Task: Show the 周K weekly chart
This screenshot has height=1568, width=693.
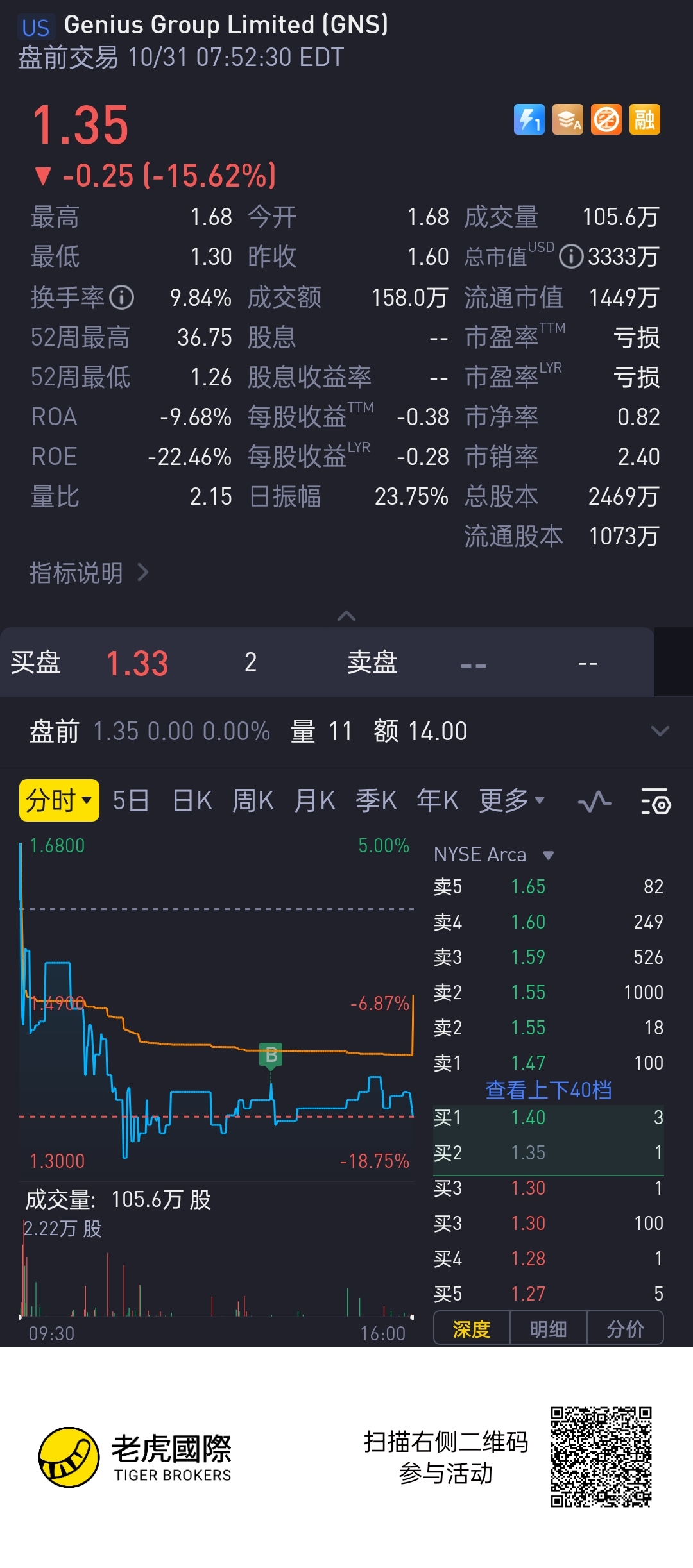Action: (x=253, y=800)
